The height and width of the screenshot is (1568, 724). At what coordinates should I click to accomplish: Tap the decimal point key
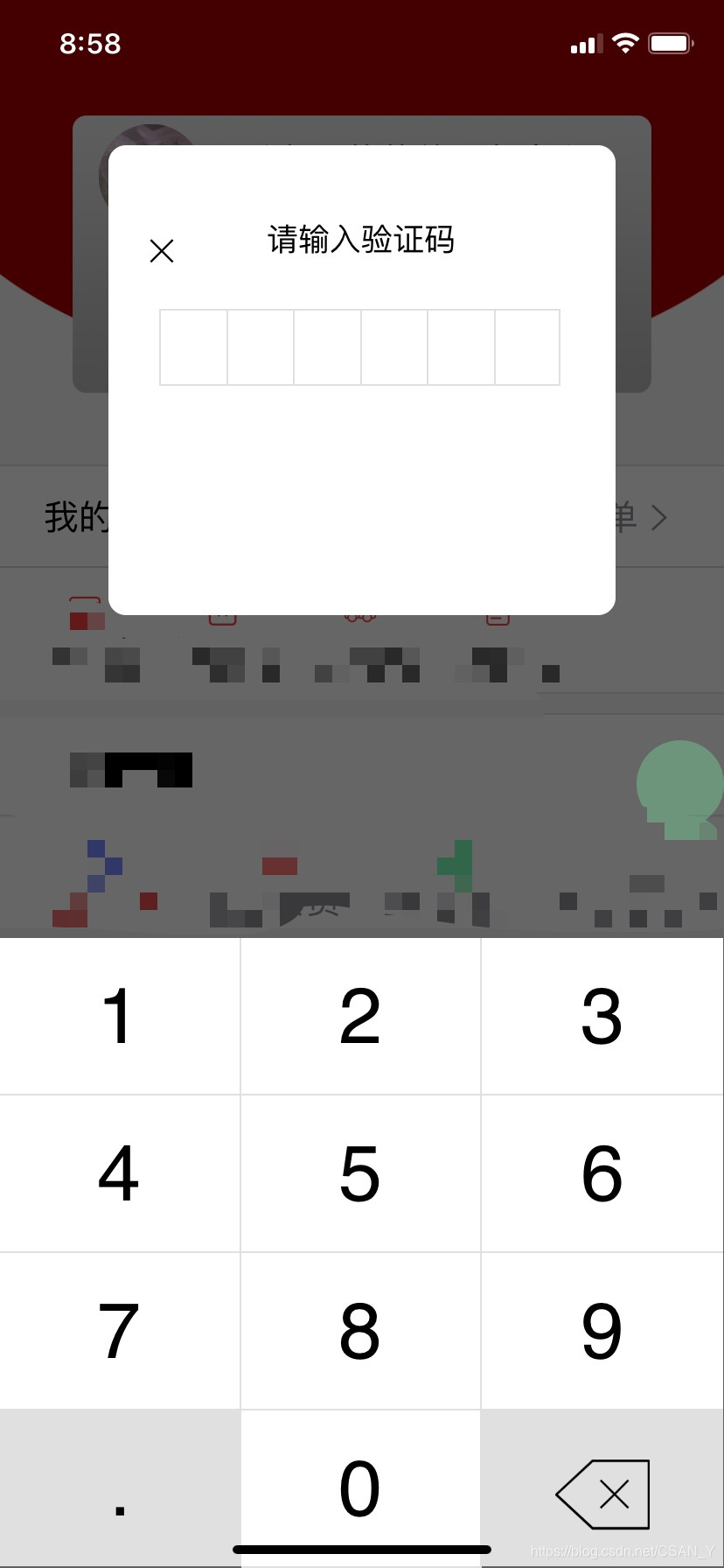(x=119, y=1487)
